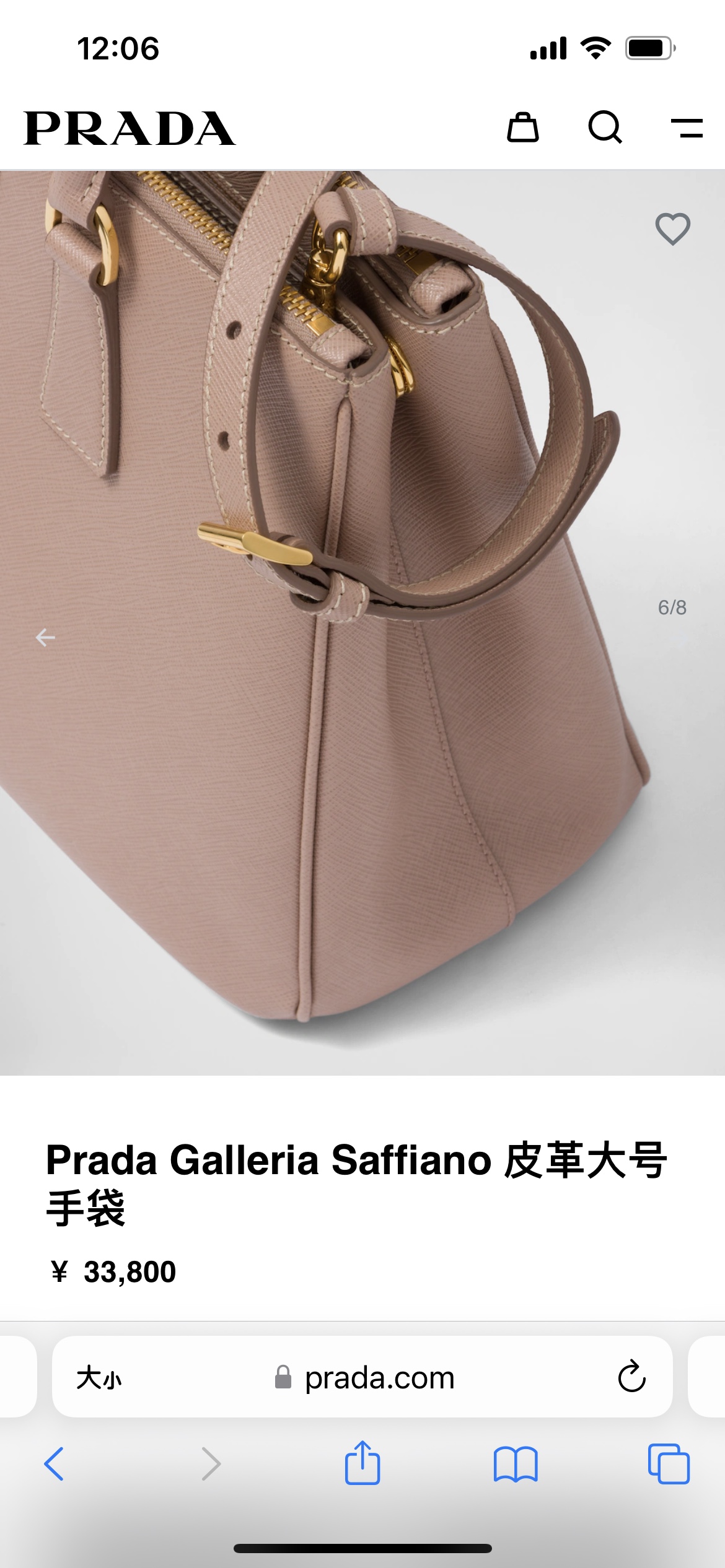Open the 大小 page settings

(99, 1378)
